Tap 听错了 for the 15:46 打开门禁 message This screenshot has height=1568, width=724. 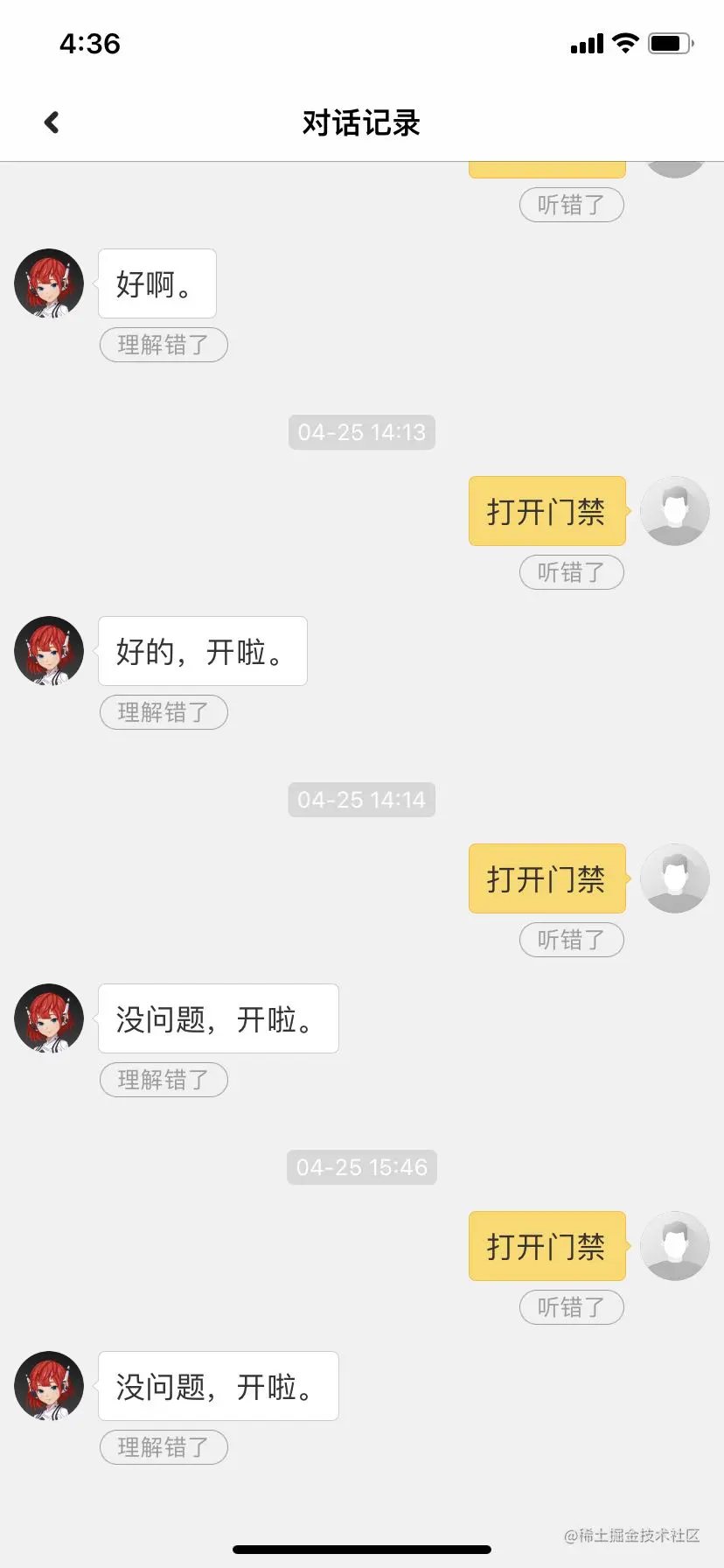571,1307
